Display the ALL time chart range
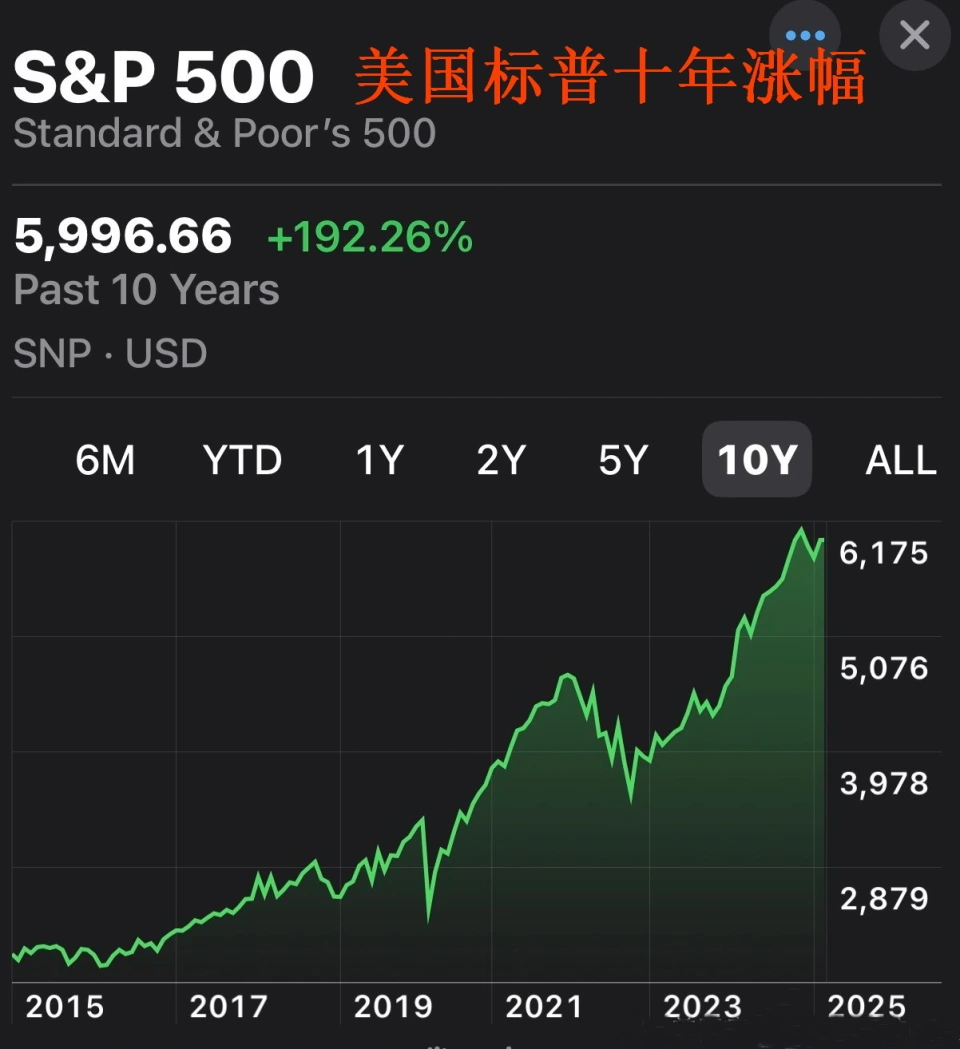960x1049 pixels. [901, 460]
